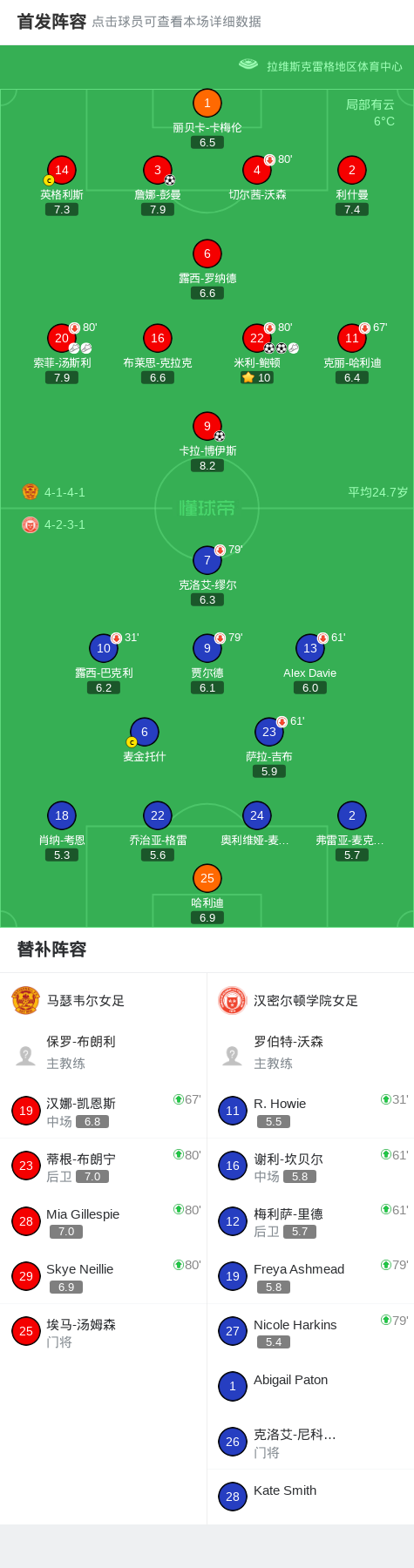The height and width of the screenshot is (1568, 414).
Task: View 米利-鲍顿's top-rated player stats
Action: click(x=257, y=355)
